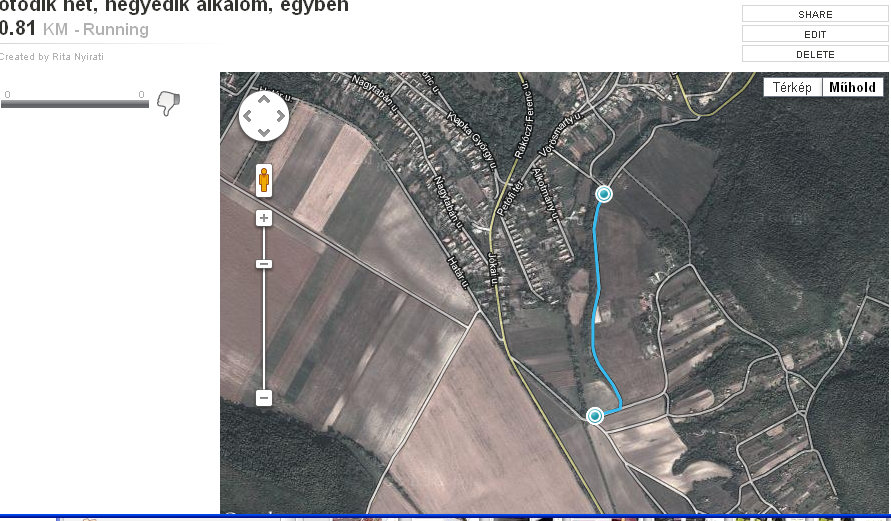Delete this route
The width and height of the screenshot is (891, 521).
point(815,55)
